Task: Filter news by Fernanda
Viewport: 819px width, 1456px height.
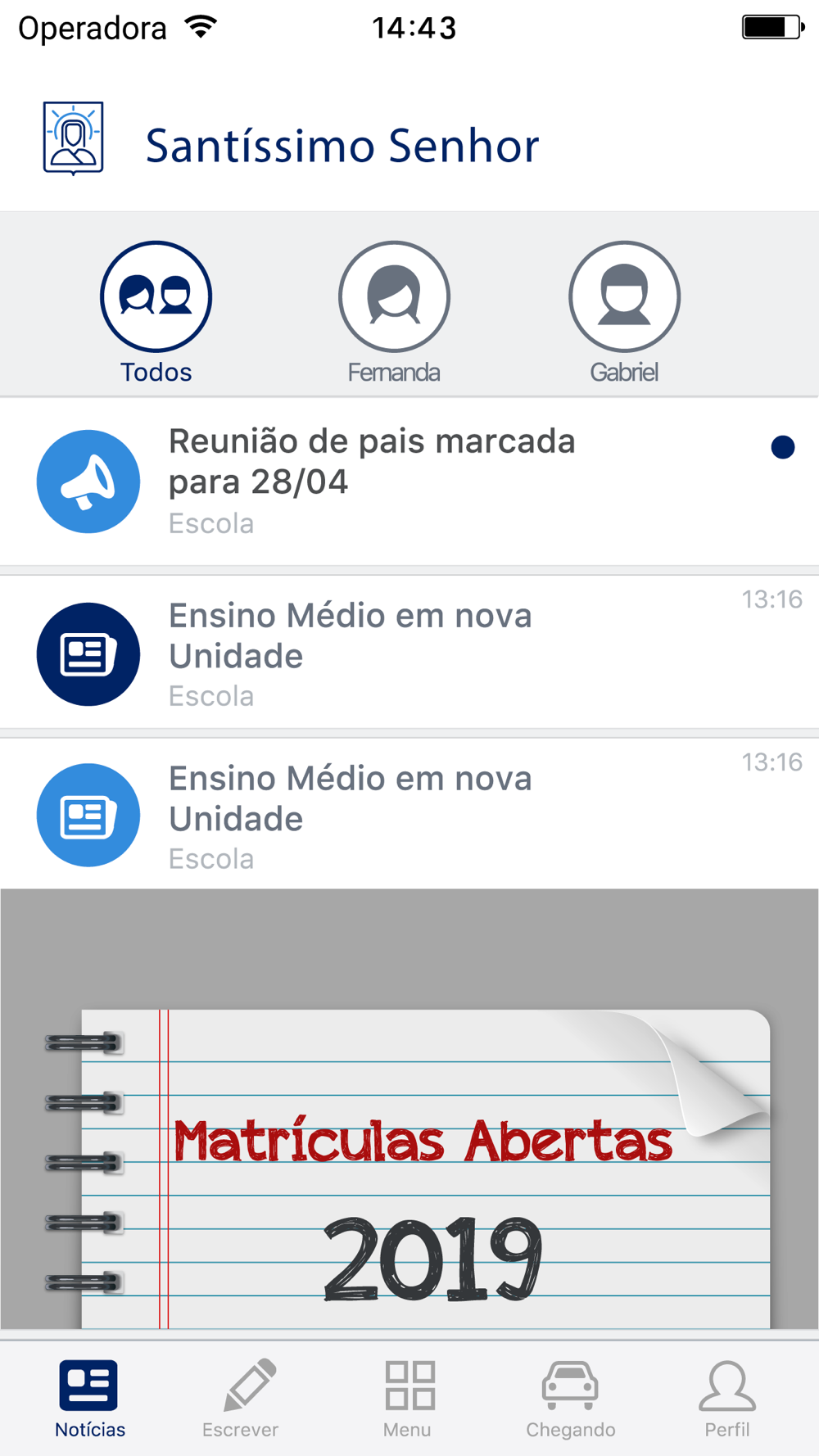Action: click(x=394, y=312)
